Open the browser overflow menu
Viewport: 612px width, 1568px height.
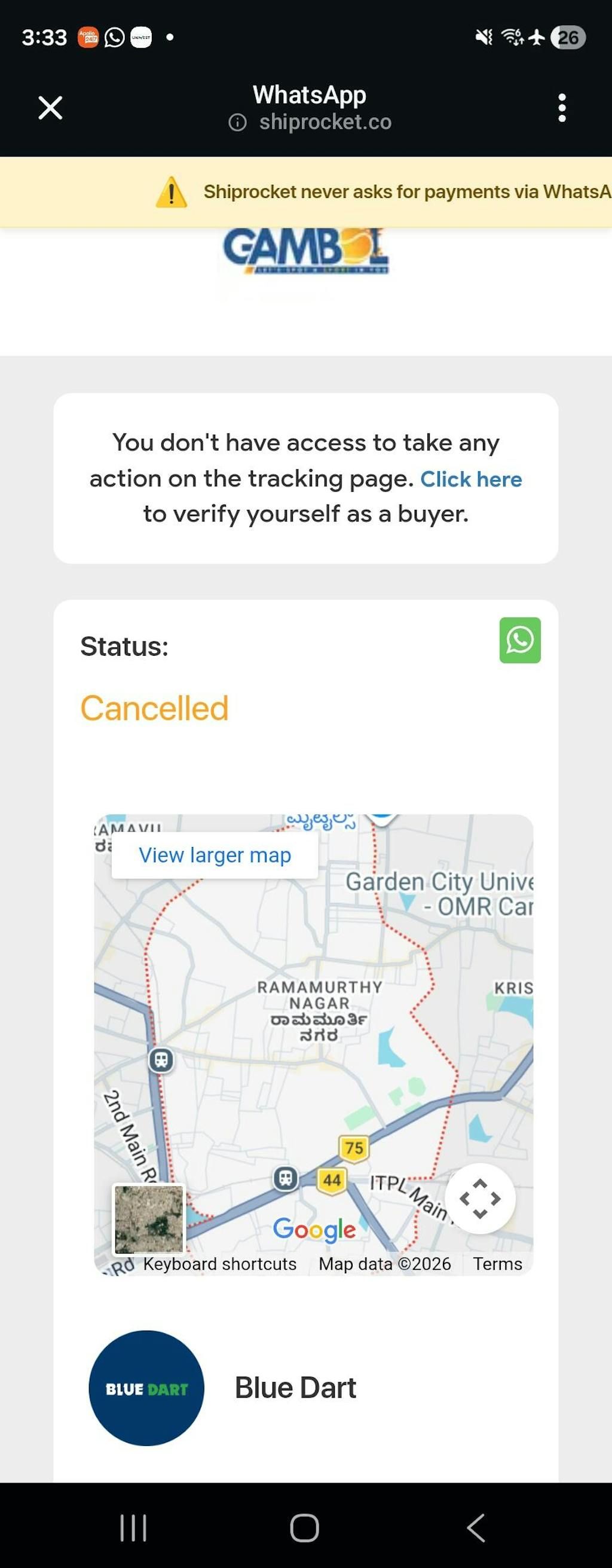(562, 108)
